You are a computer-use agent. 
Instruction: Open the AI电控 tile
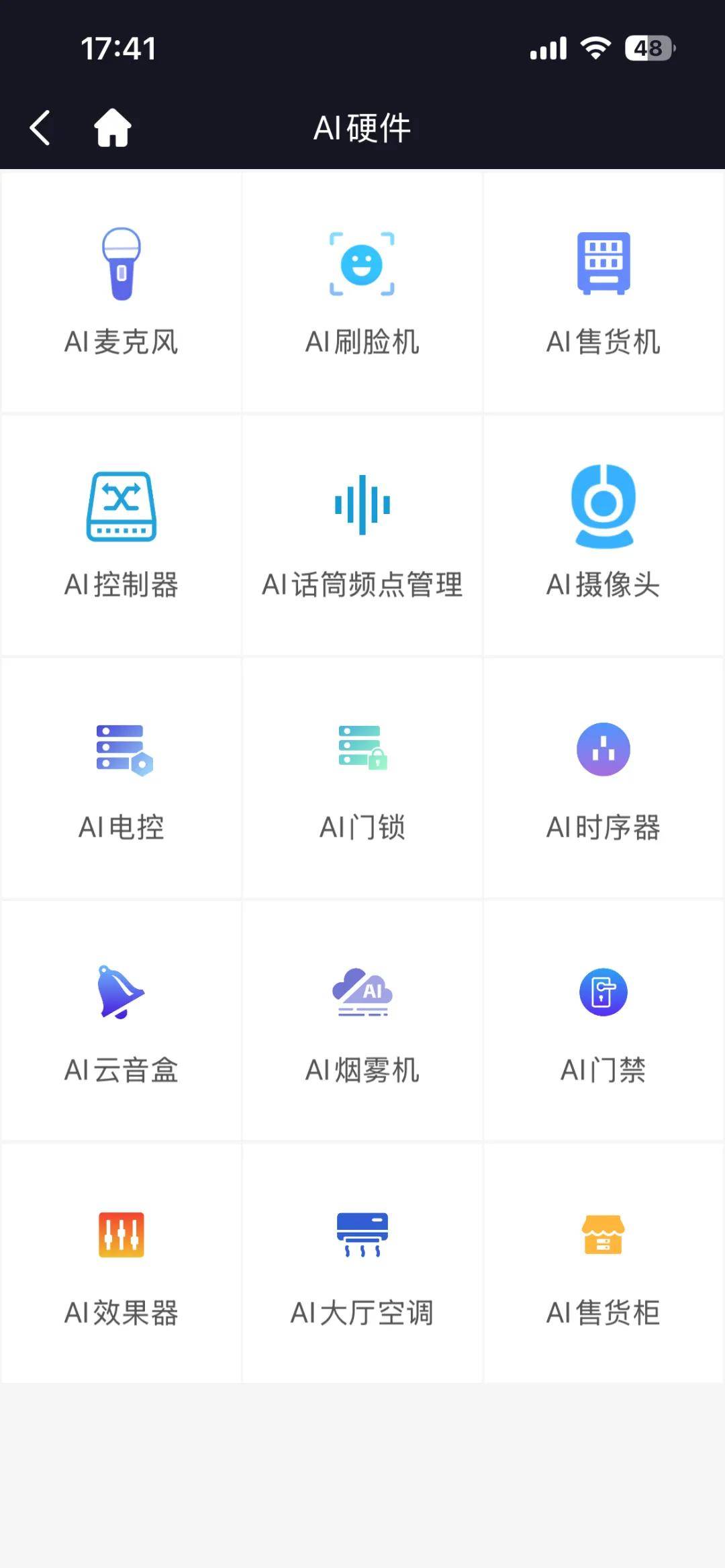(x=122, y=778)
